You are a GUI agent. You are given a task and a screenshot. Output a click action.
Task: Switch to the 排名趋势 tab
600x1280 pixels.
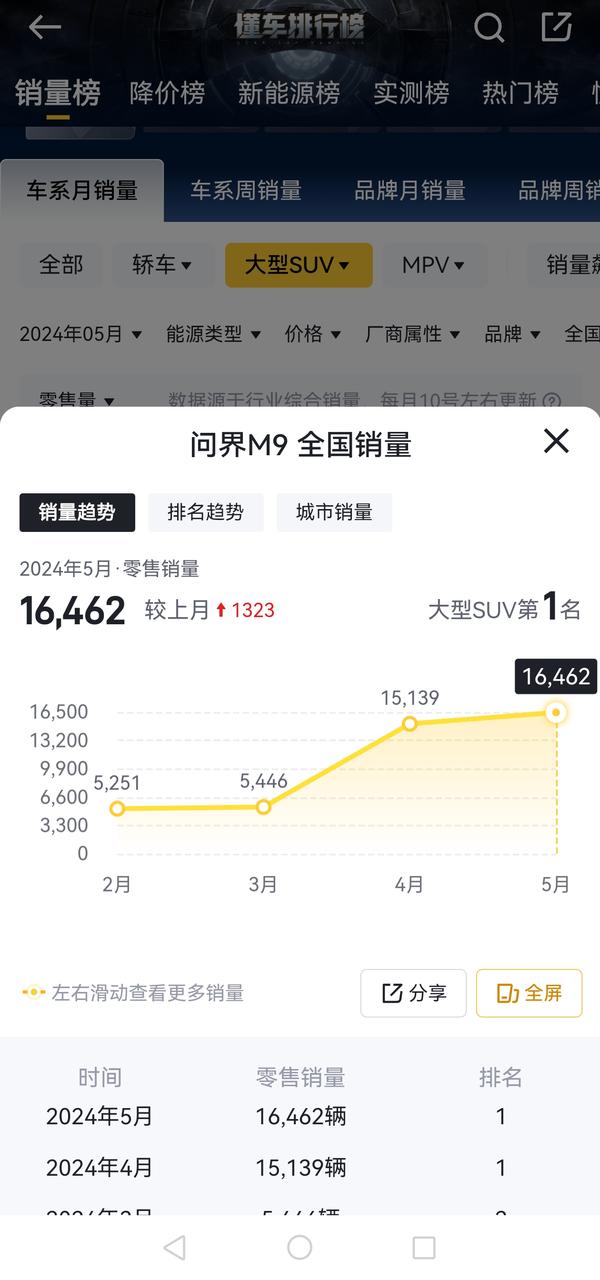pyautogui.click(x=205, y=513)
